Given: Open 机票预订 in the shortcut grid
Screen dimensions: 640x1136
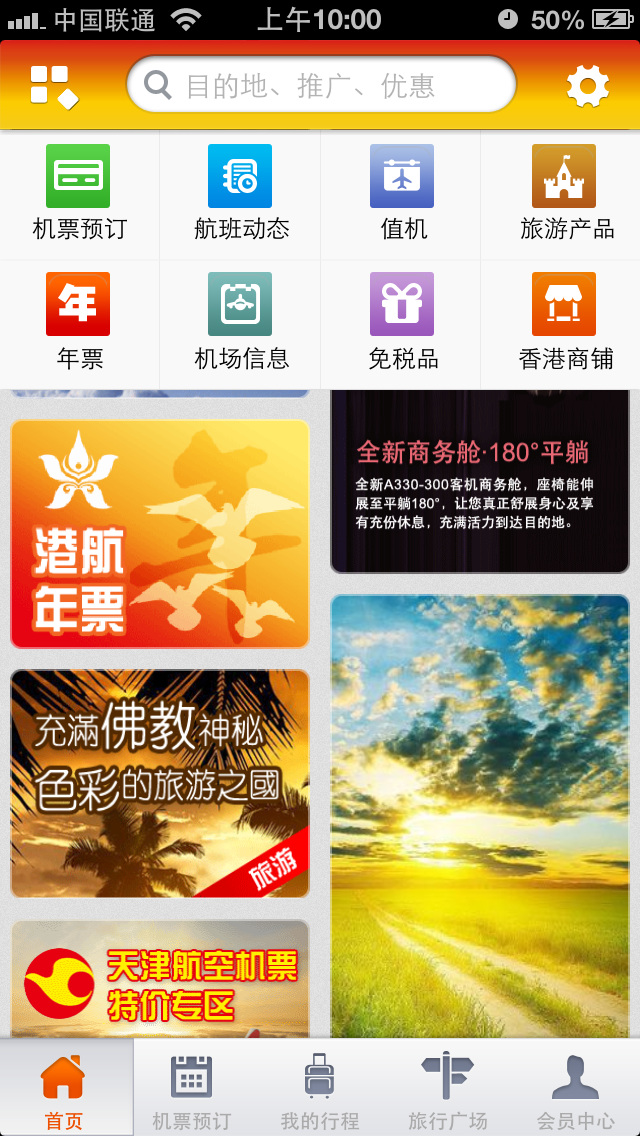Looking at the screenshot, I should pos(79,195).
